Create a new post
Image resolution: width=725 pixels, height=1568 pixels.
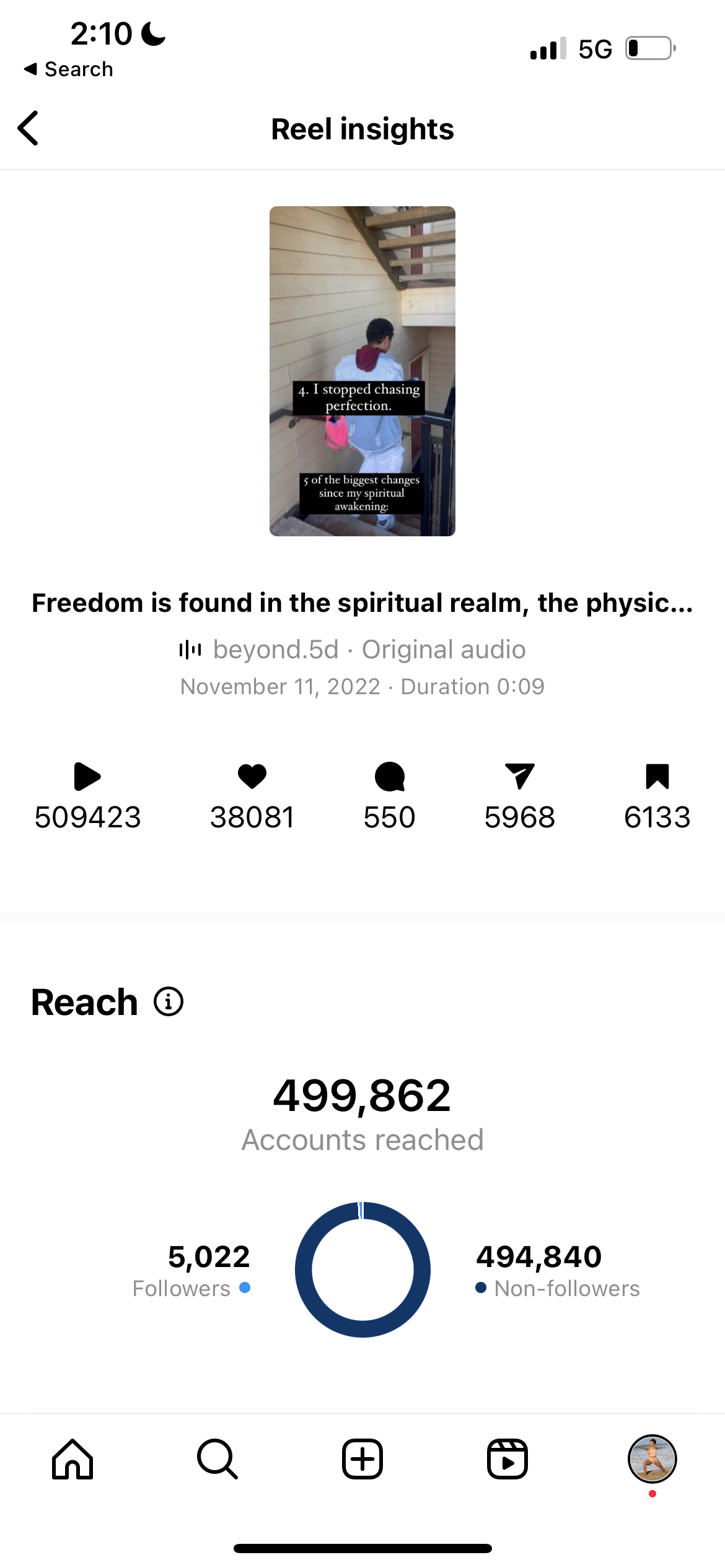click(x=362, y=1459)
